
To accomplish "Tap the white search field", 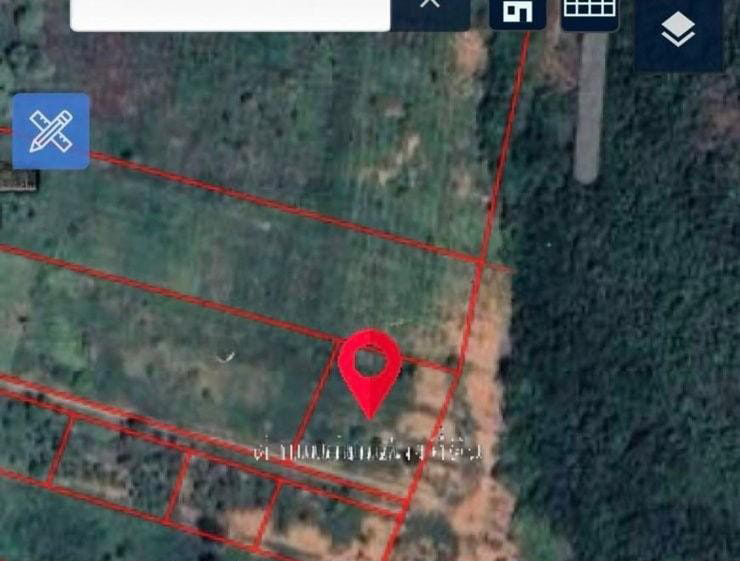I will click(x=230, y=13).
